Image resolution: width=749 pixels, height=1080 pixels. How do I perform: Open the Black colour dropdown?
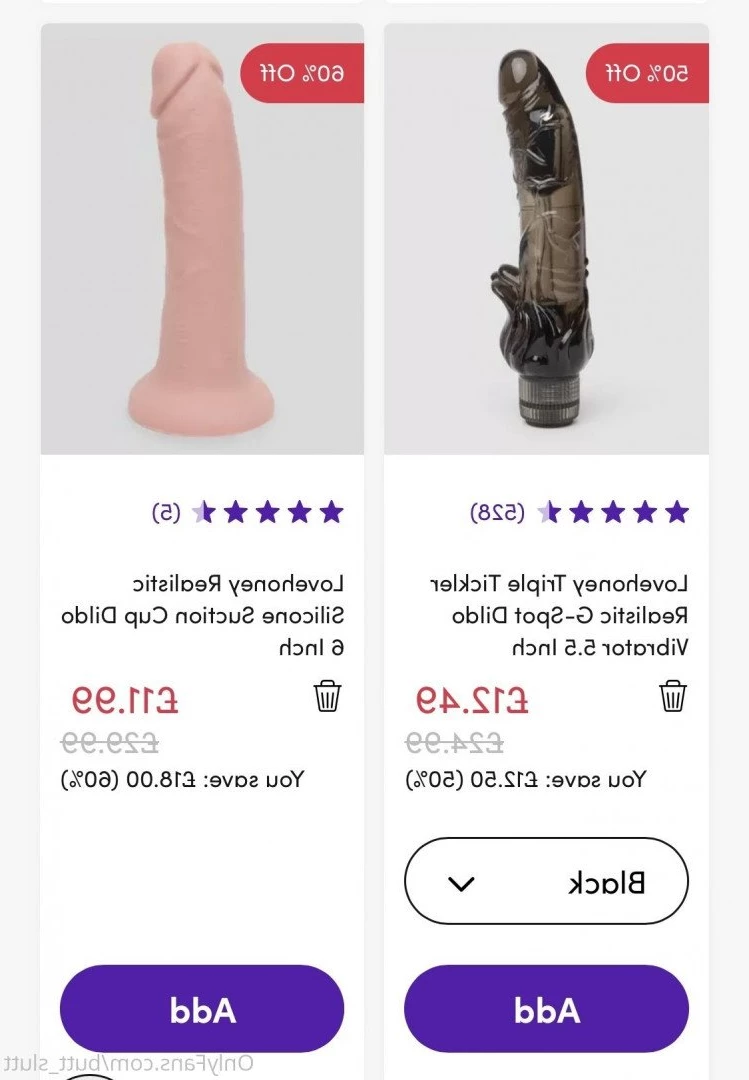[546, 882]
